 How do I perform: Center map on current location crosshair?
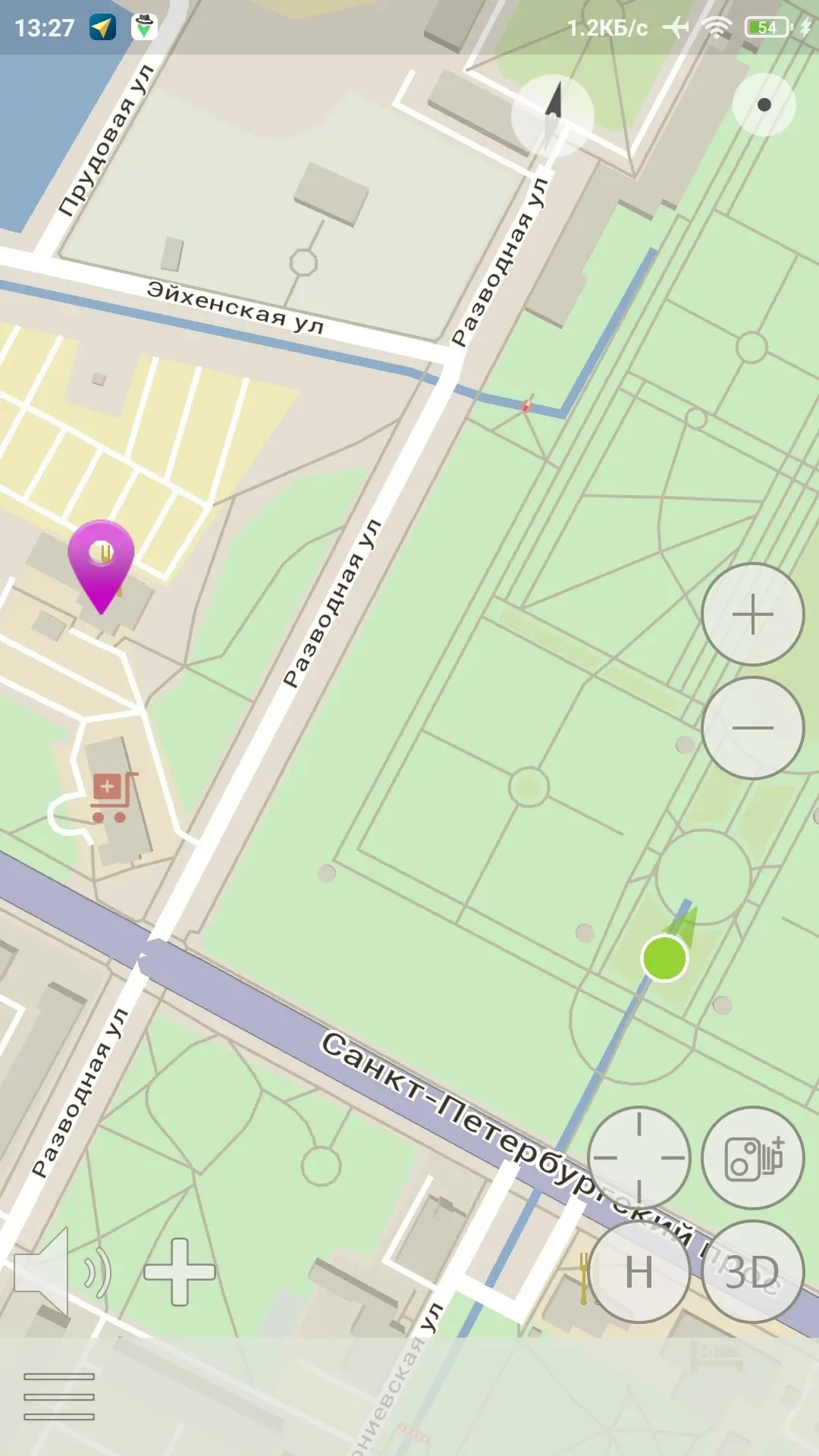[x=639, y=1158]
